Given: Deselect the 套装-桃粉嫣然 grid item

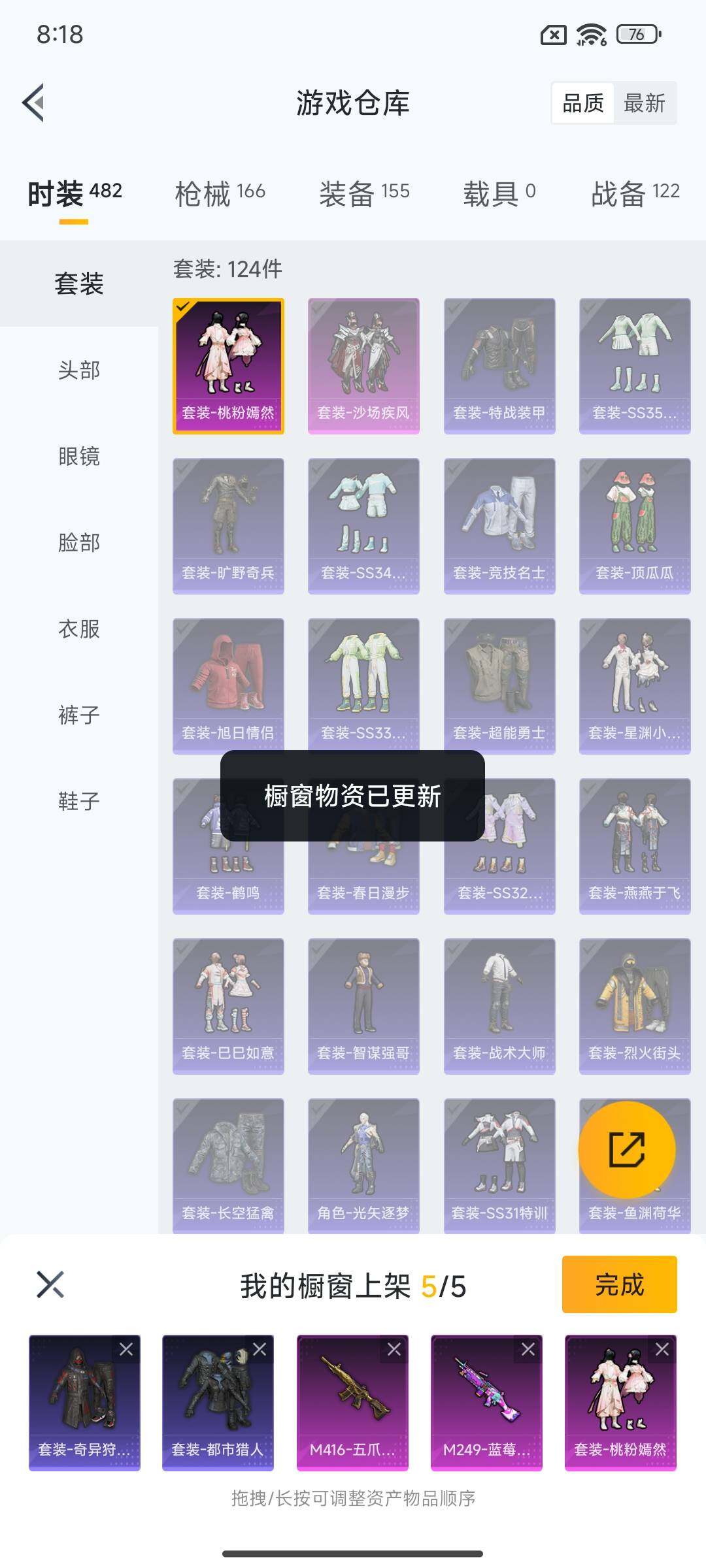Looking at the screenshot, I should coord(228,366).
